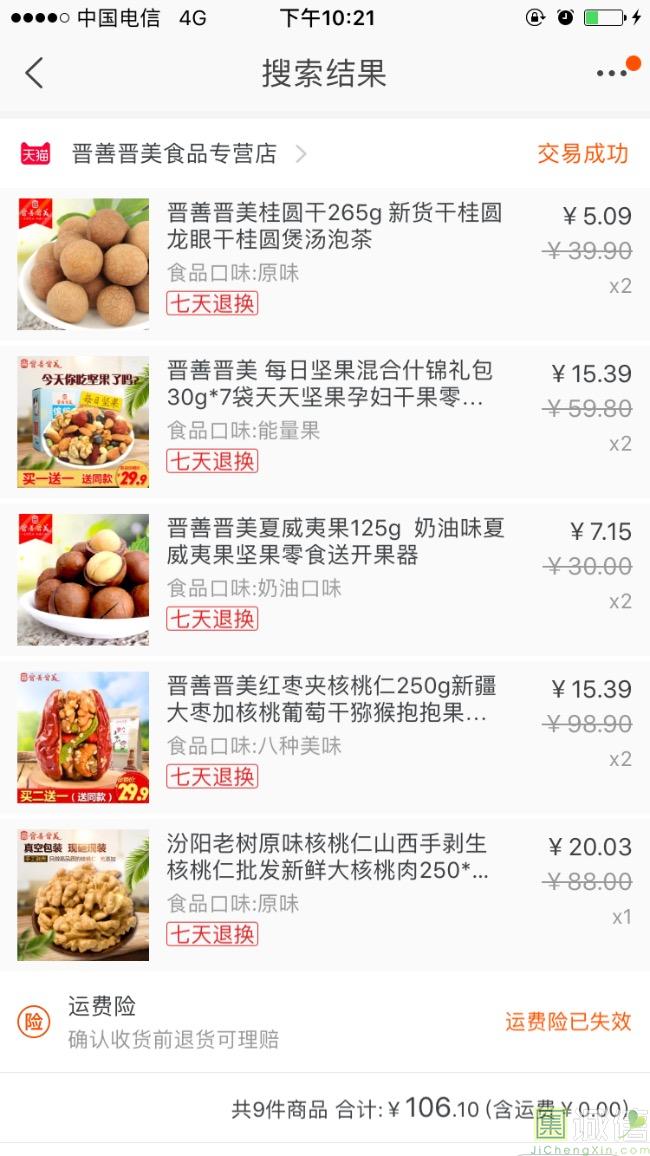Screen dimensions: 650x1156
Task: View the 每日坚果混合什锦礼包 order item
Action: coord(329,386)
